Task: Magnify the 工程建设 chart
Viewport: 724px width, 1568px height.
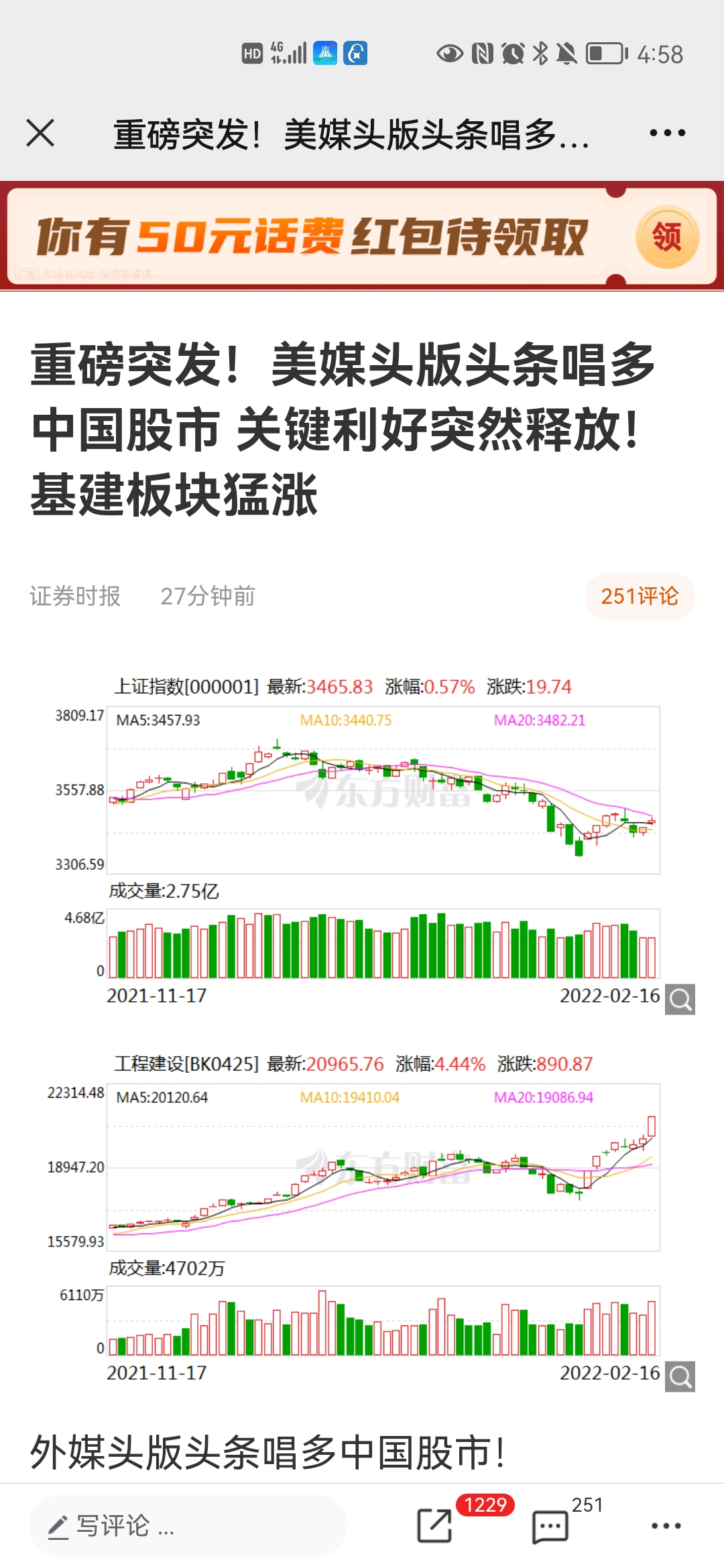Action: tap(680, 1376)
